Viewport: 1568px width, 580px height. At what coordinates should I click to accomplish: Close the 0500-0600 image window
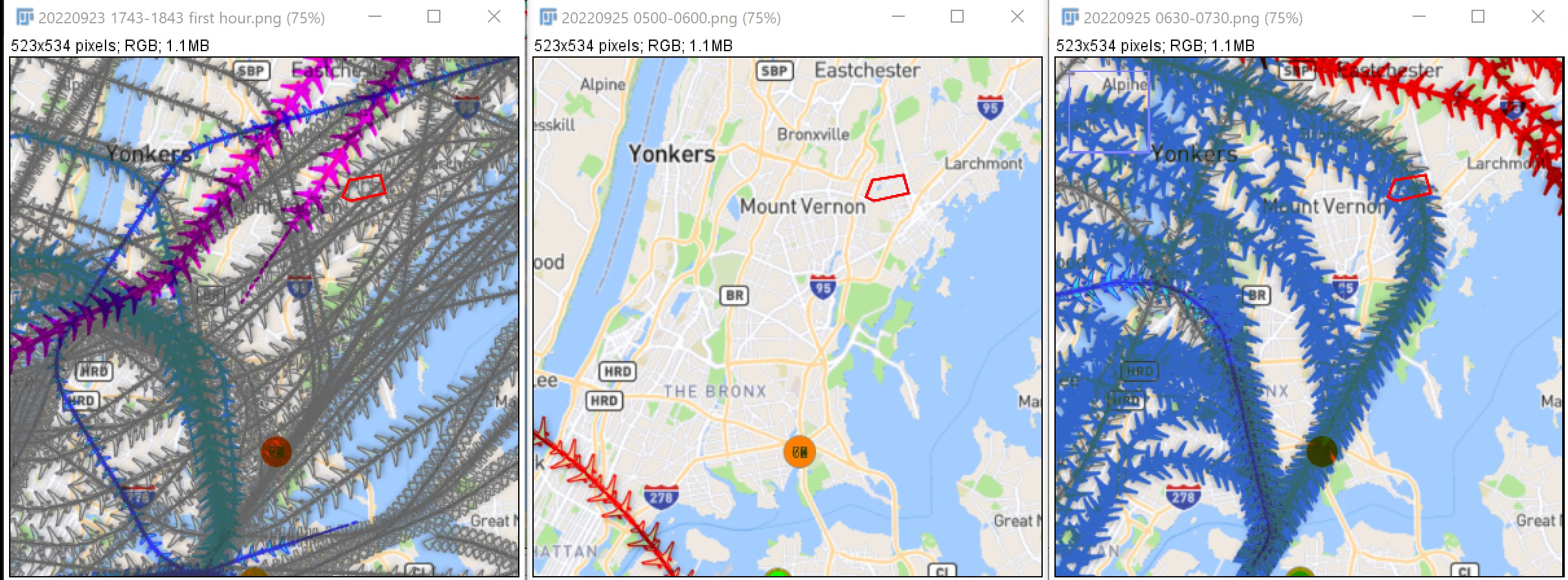click(x=1017, y=16)
